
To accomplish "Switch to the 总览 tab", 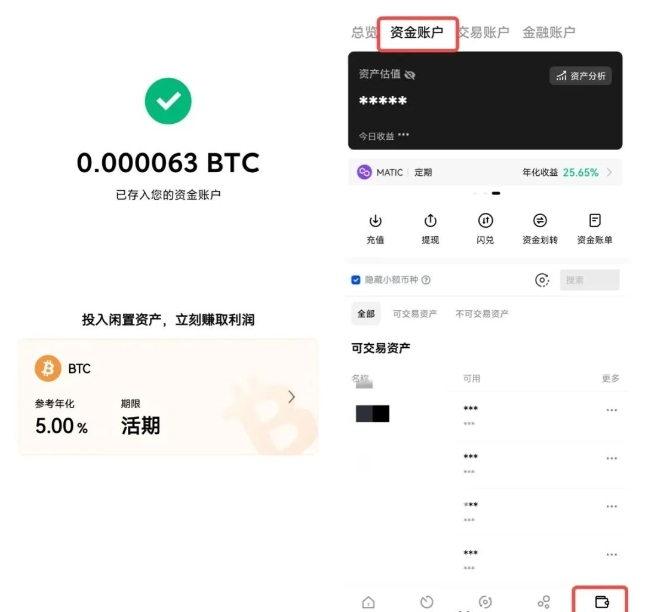I will coord(363,32).
